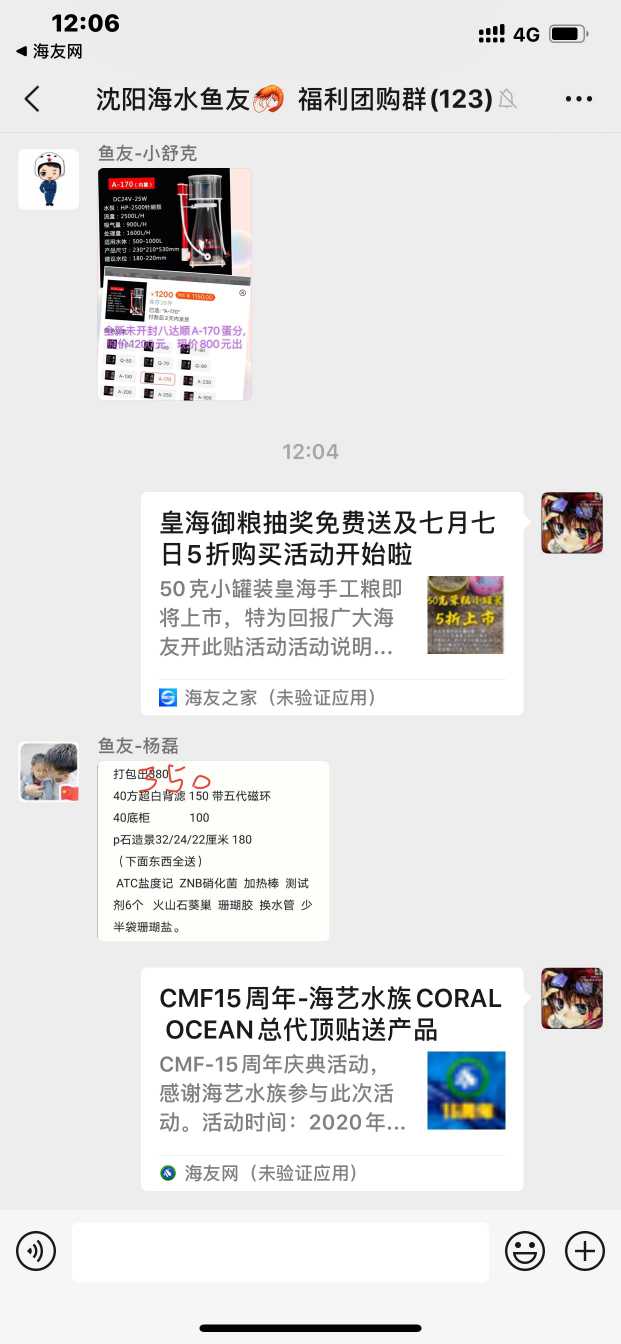Open the A-170 protein skimmer image

point(175,284)
